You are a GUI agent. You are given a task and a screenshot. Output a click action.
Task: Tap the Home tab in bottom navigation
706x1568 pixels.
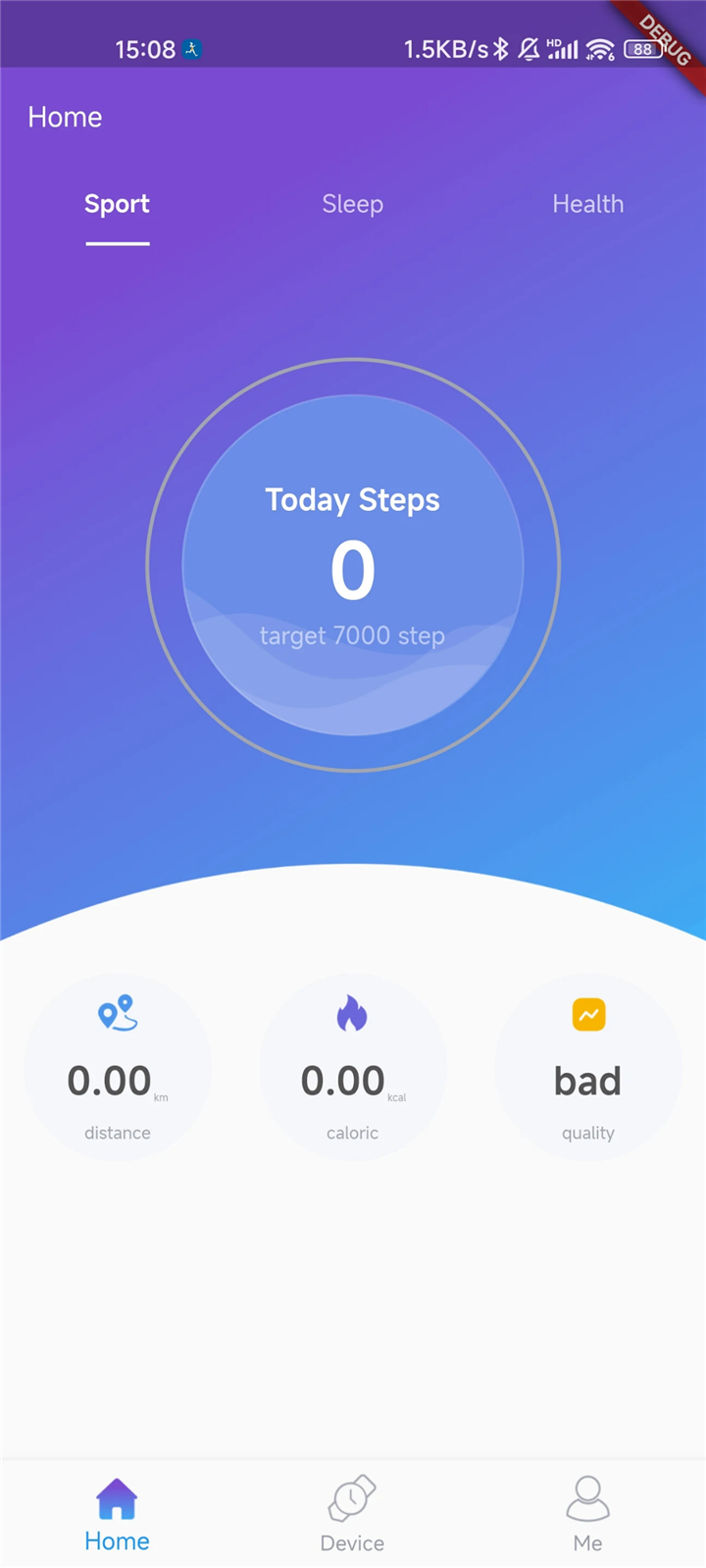(x=117, y=1514)
